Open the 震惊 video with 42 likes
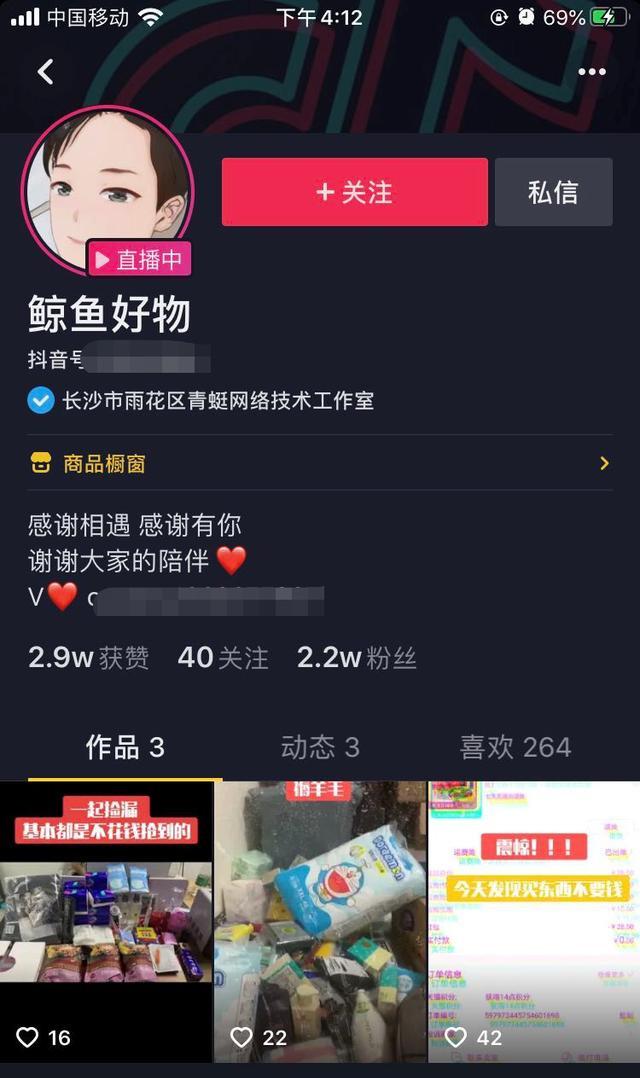Screen dimensions: 640x1078 click(534, 920)
